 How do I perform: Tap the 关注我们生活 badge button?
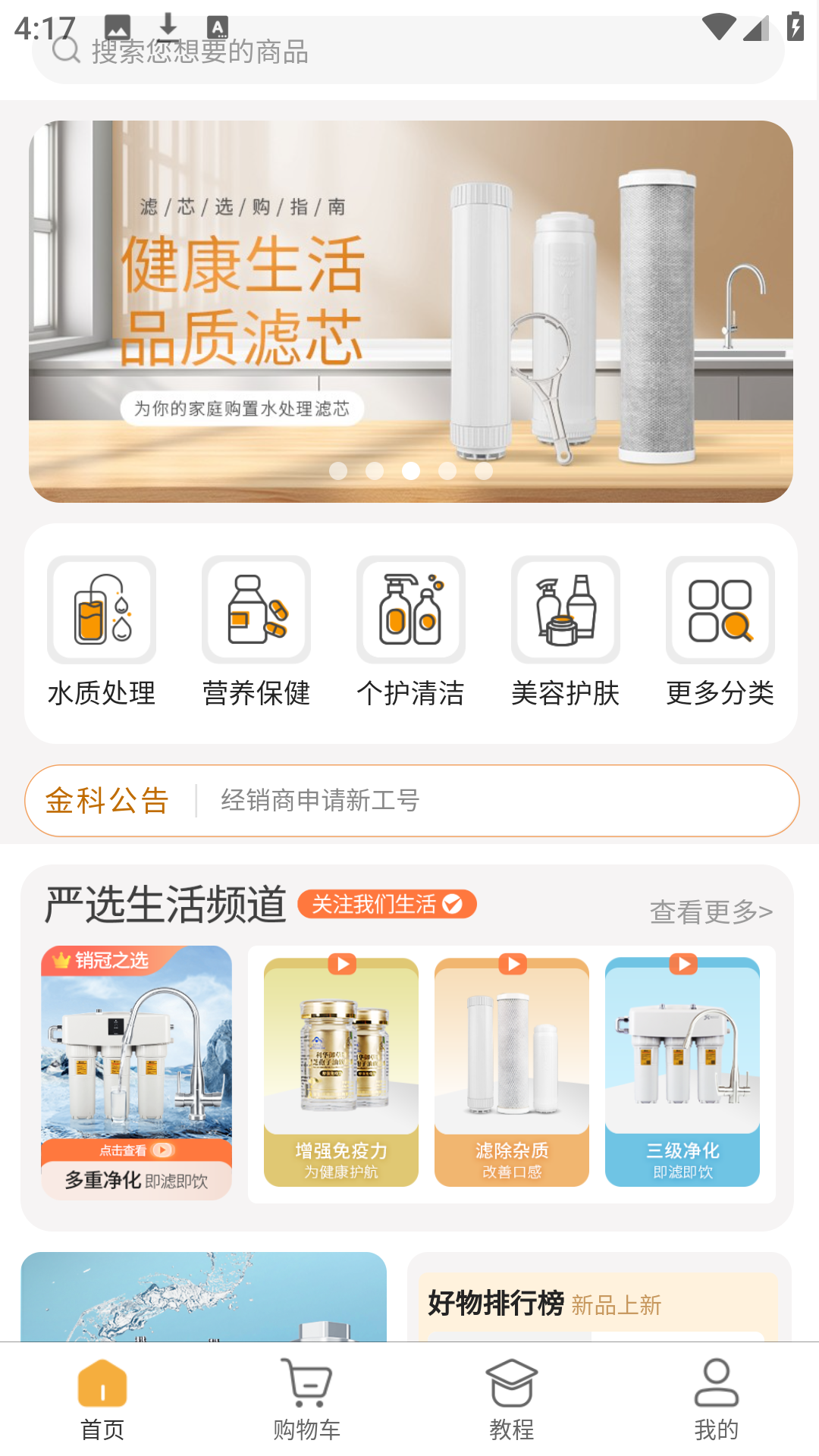tap(387, 905)
